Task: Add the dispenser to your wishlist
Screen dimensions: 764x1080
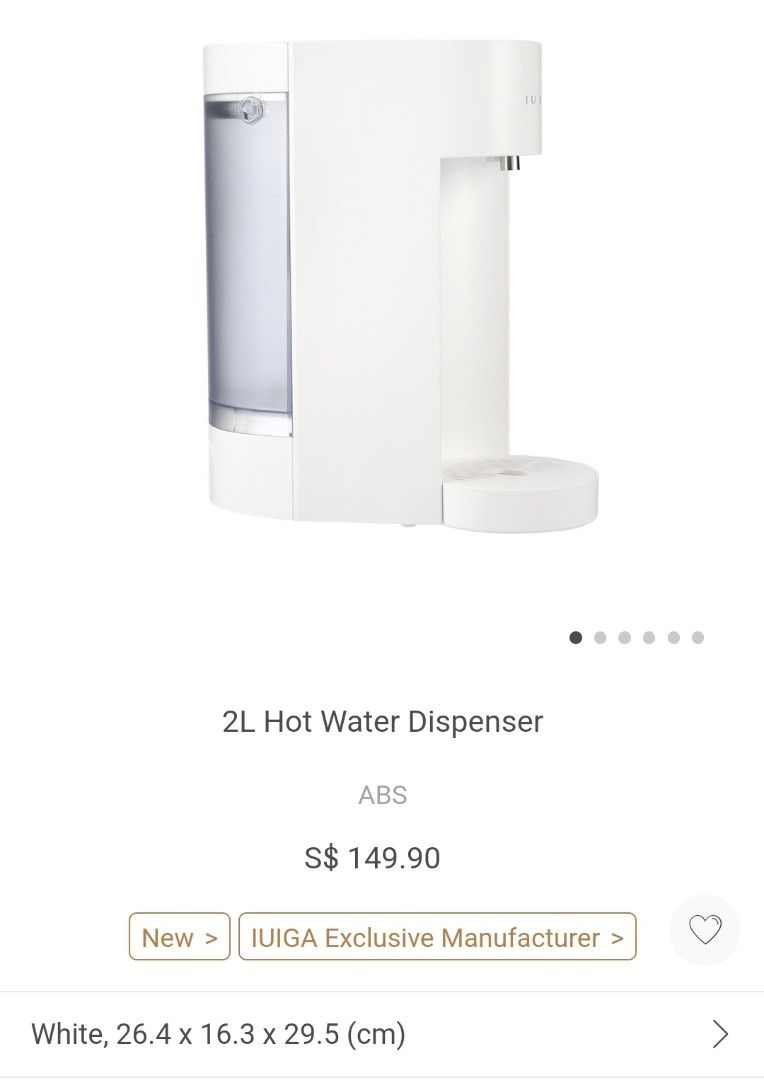Action: [x=707, y=931]
